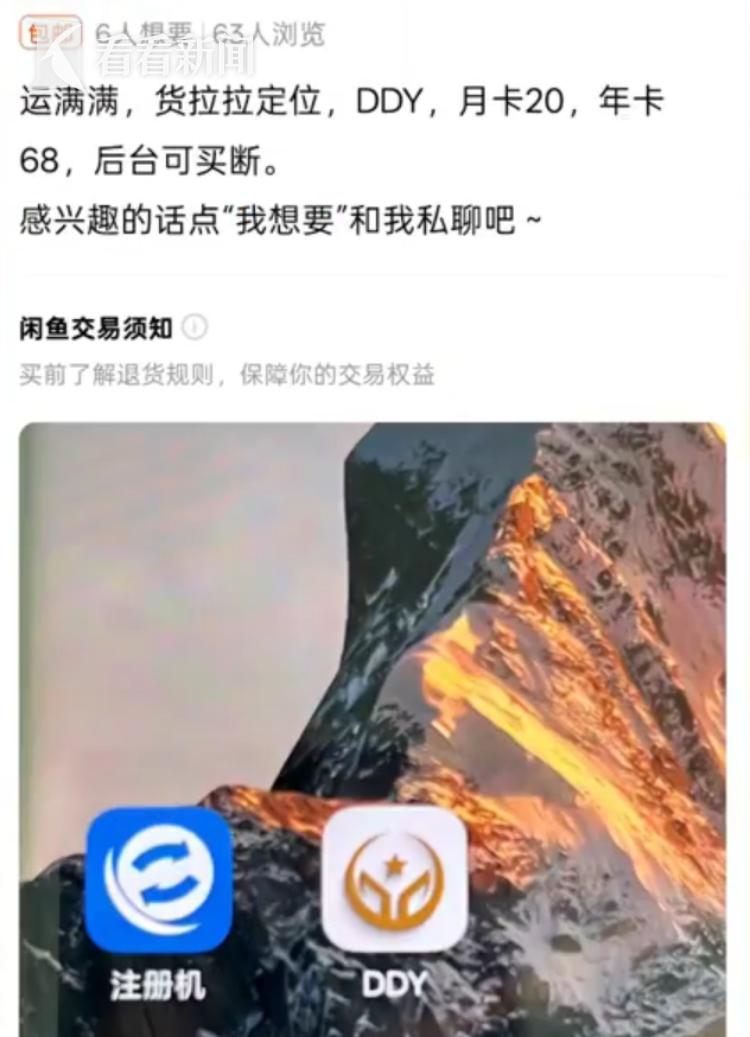Viewport: 750px width, 1037px height.
Task: Tap the info icon beside 闲鱼交易须知
Action: point(196,328)
